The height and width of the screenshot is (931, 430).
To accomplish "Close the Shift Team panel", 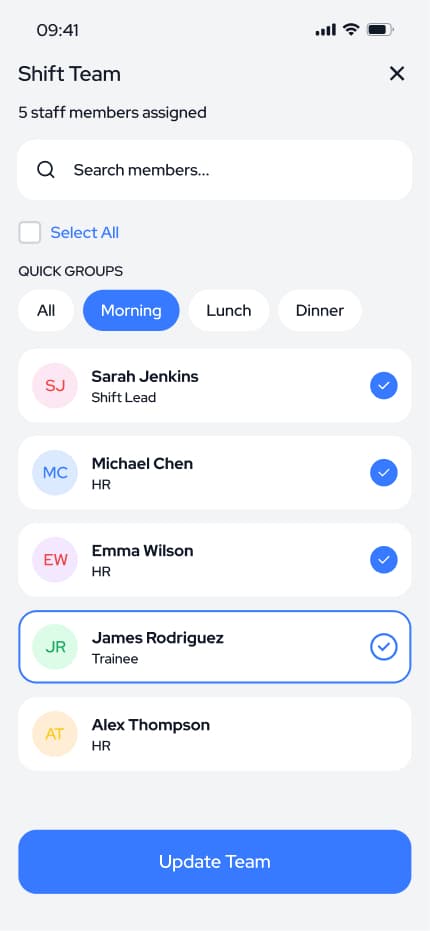I will click(x=397, y=74).
